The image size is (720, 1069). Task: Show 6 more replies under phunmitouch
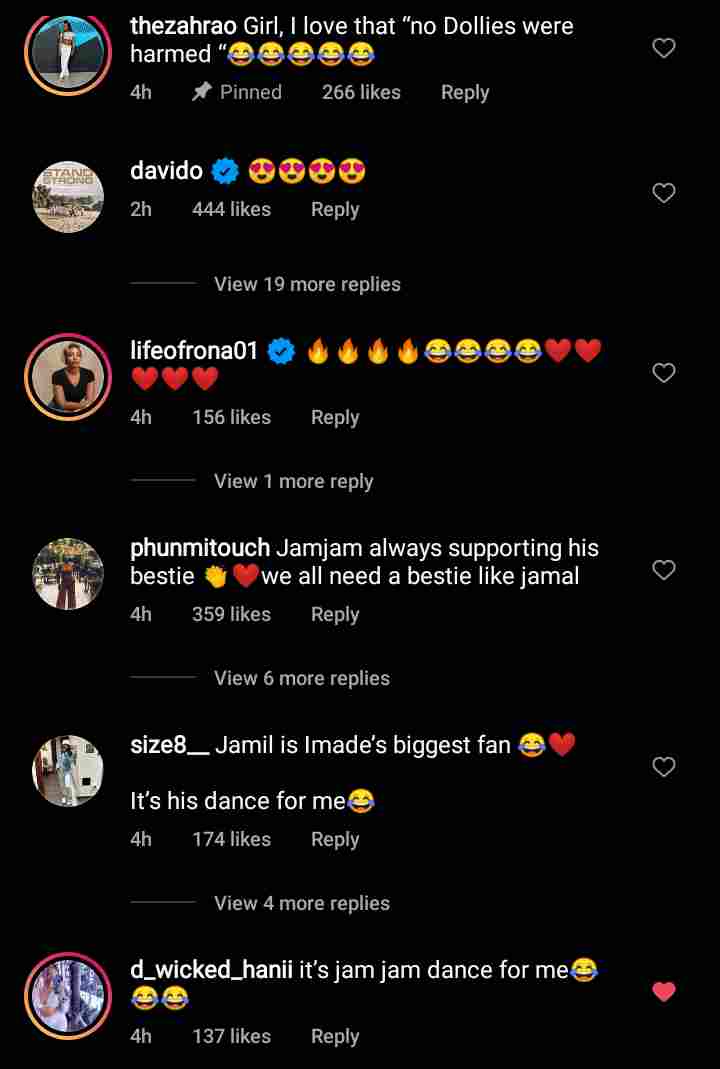coord(301,678)
